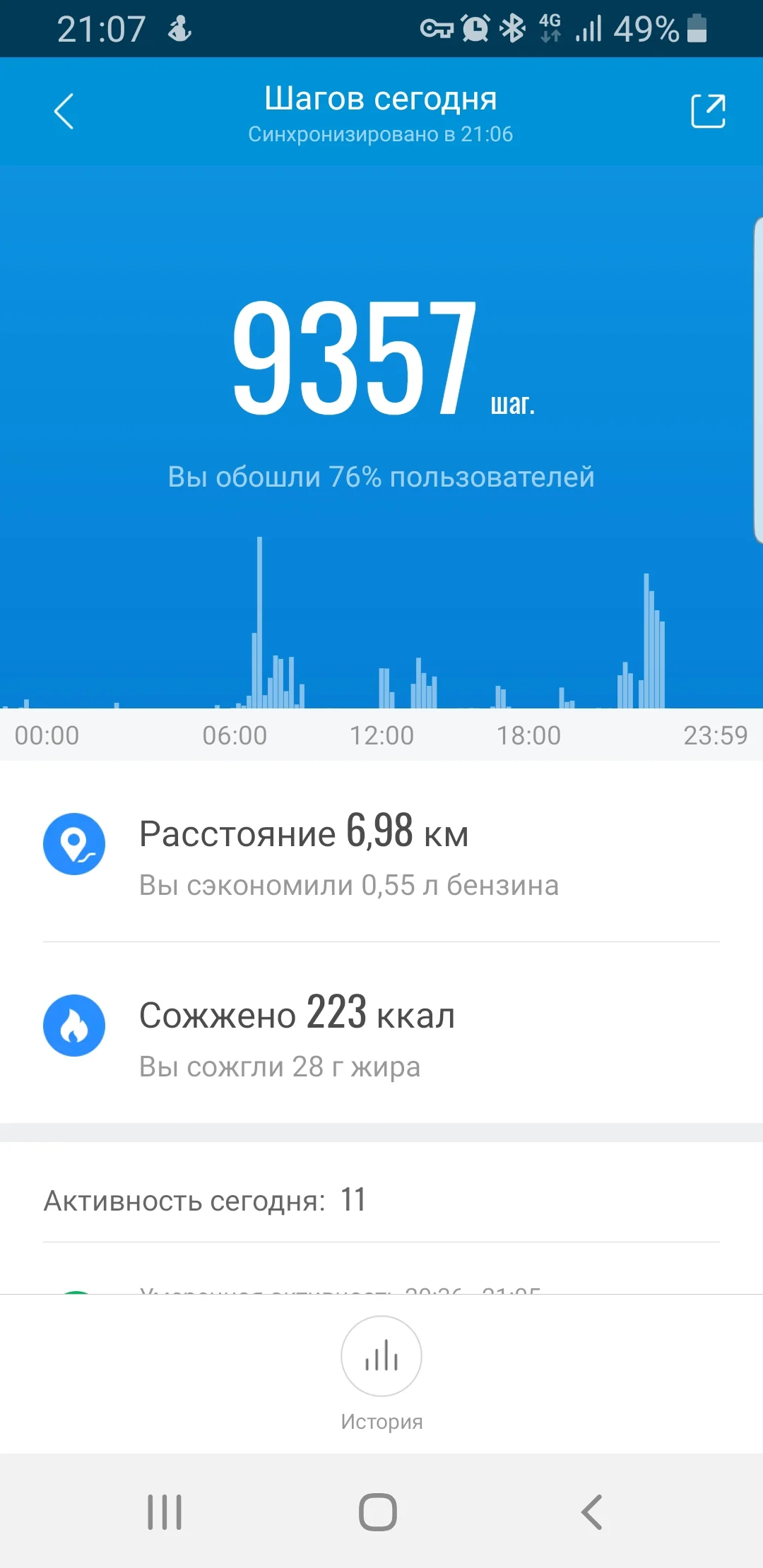
Task: Tap the 12:00 label on the timeline
Action: coord(381,735)
